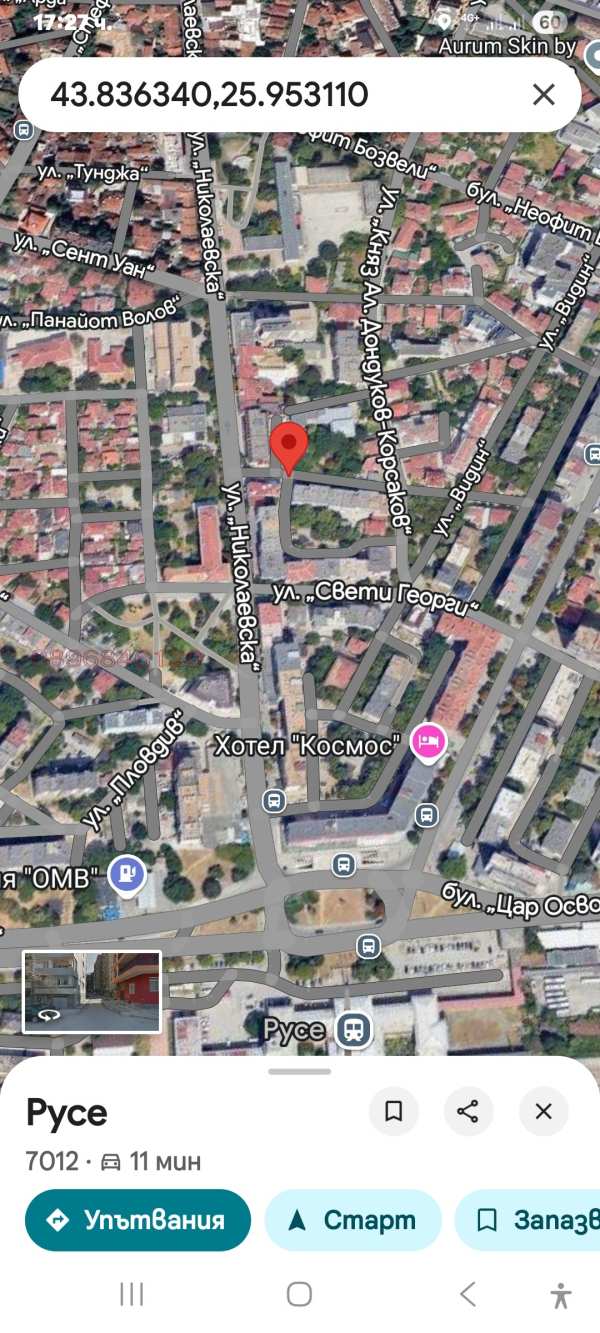Close the Русе place card
The height and width of the screenshot is (1333, 600).
pyautogui.click(x=543, y=1111)
